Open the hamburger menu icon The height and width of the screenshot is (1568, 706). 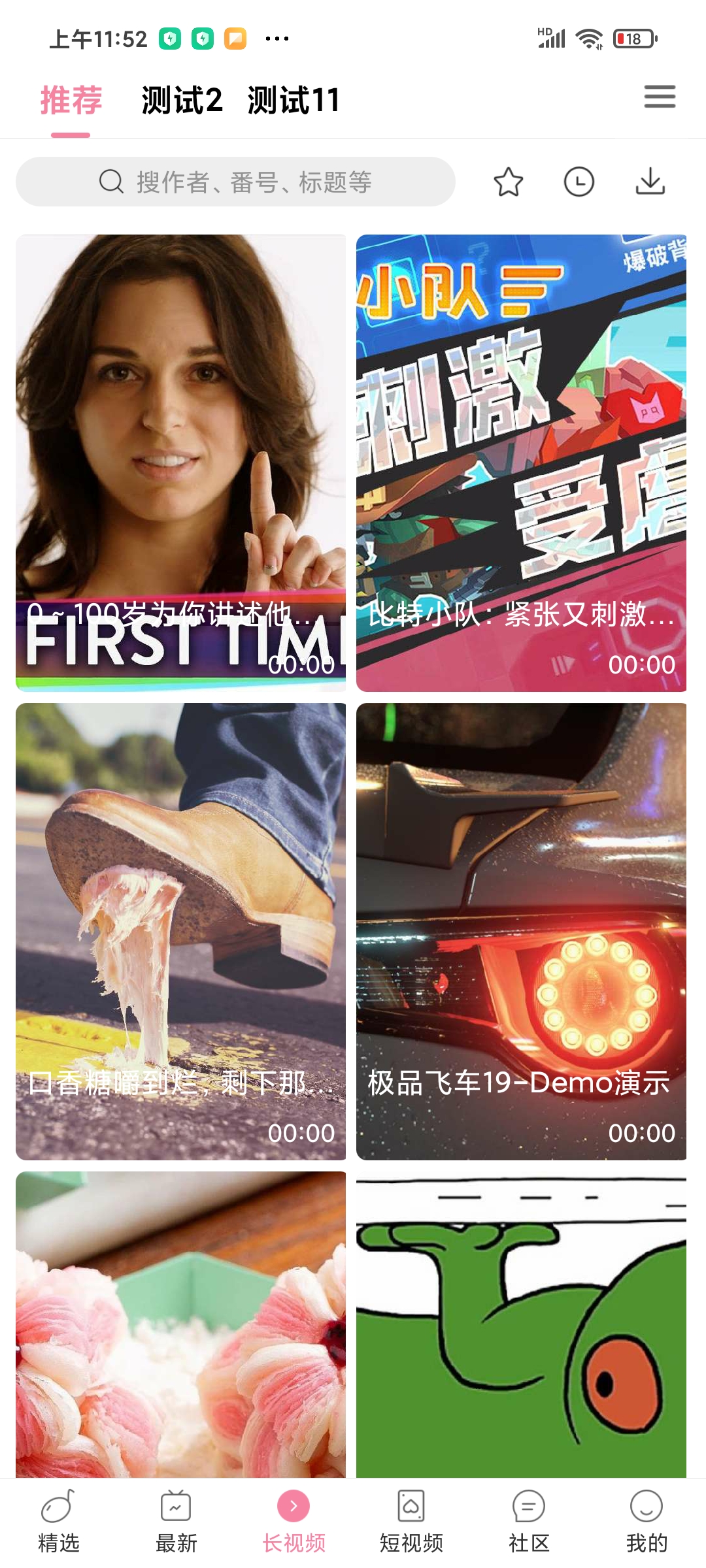pos(660,97)
